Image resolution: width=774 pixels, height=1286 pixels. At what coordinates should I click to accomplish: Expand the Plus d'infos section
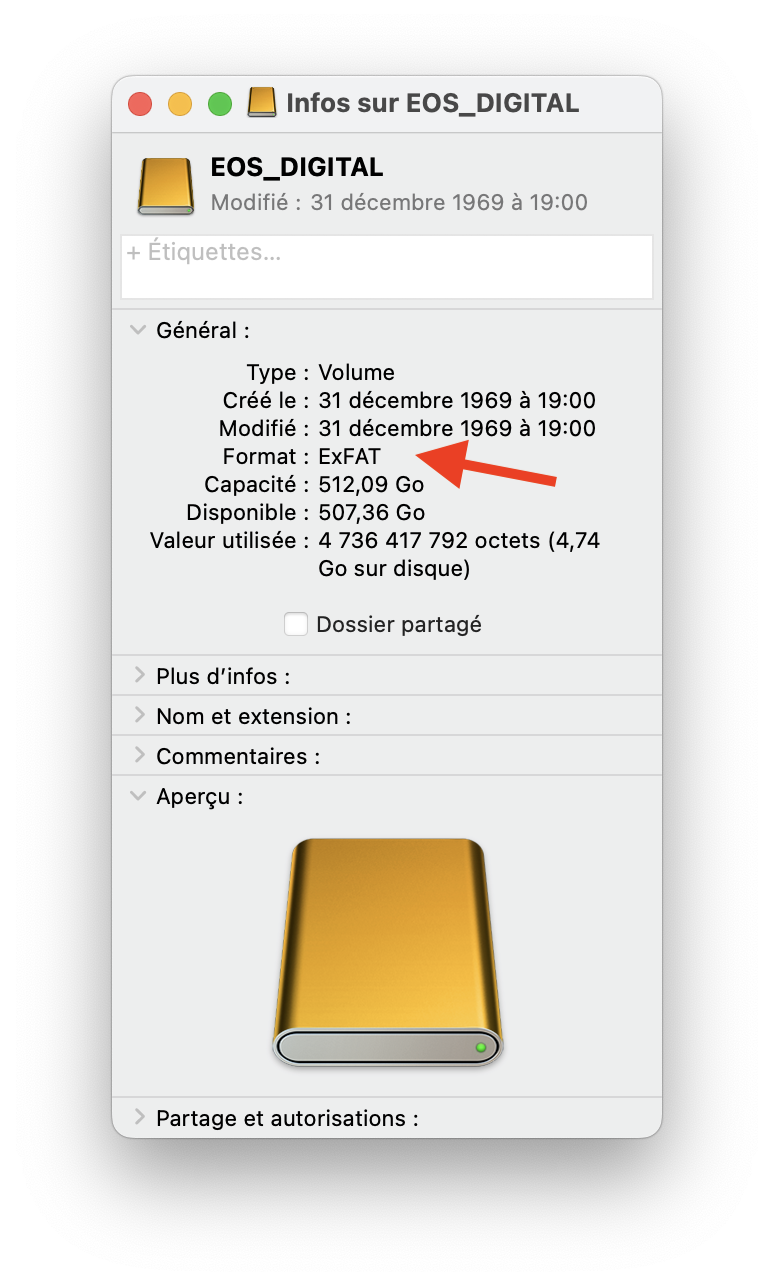(139, 676)
